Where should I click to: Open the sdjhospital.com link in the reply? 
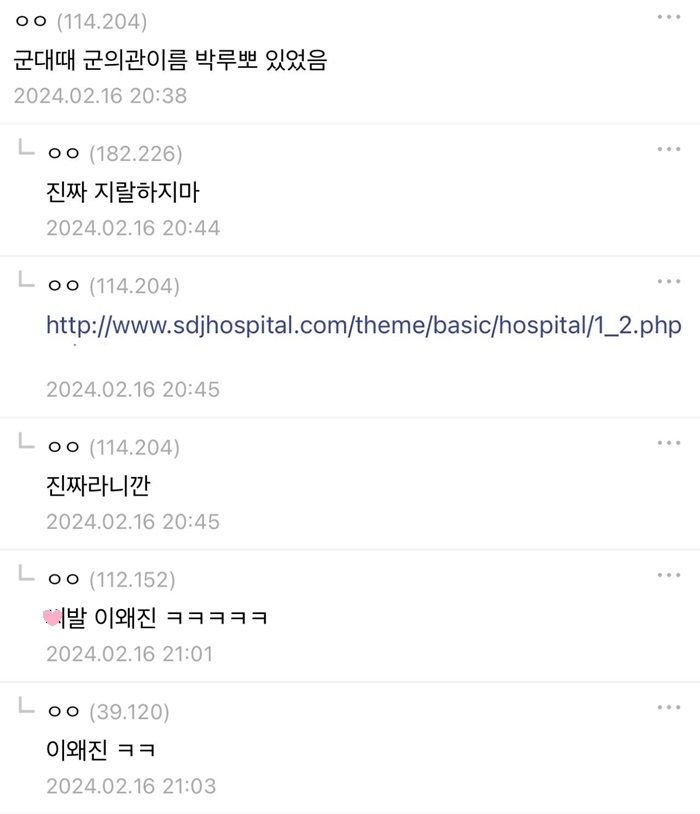pos(364,326)
